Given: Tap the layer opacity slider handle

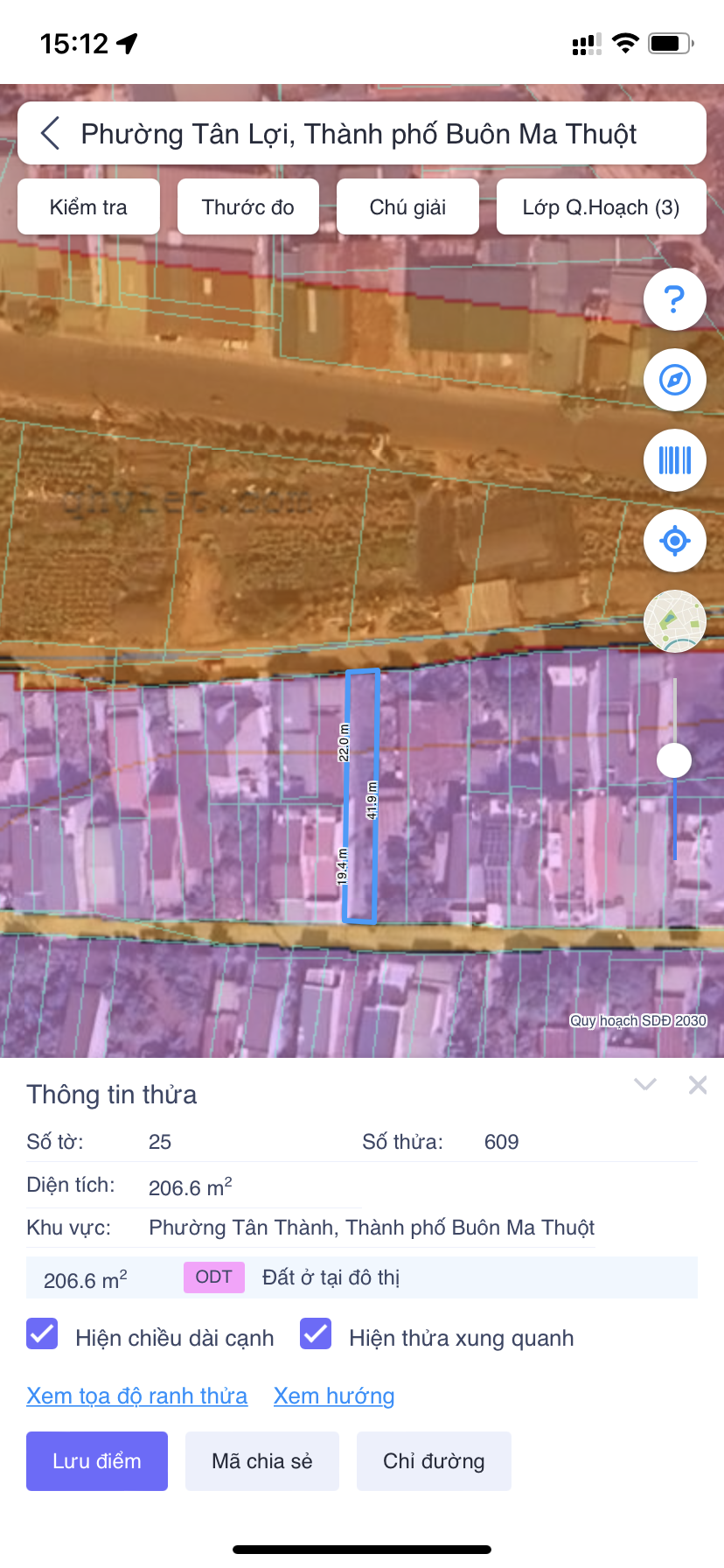Looking at the screenshot, I should [x=674, y=760].
